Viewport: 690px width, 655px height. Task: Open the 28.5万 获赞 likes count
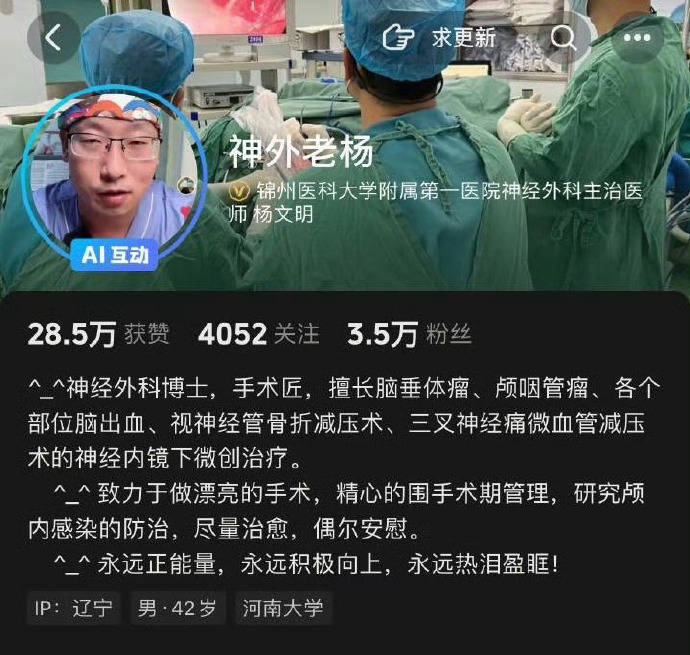(x=98, y=334)
